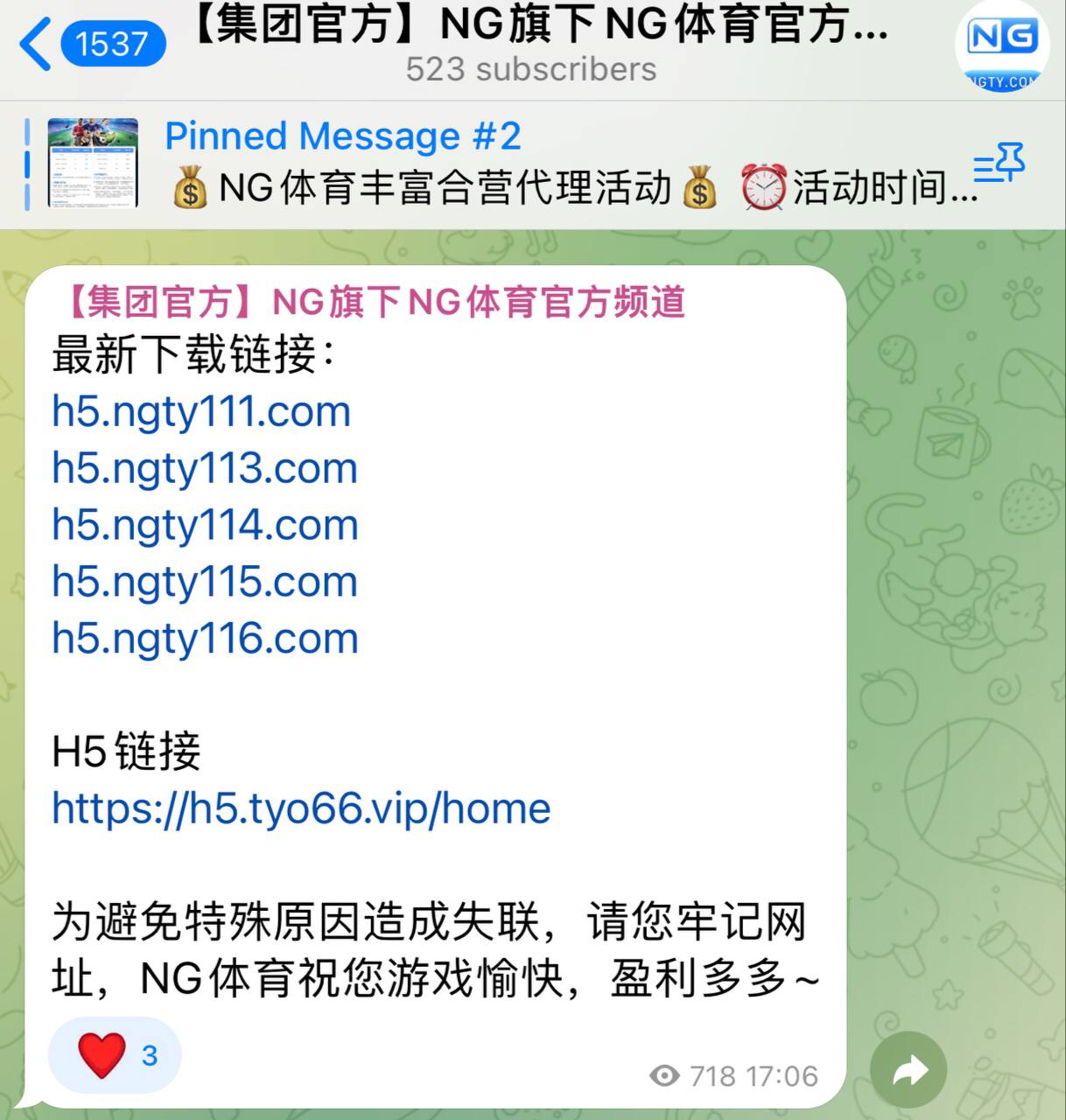
Task: Open the pinned messages list icon
Action: coord(999,164)
